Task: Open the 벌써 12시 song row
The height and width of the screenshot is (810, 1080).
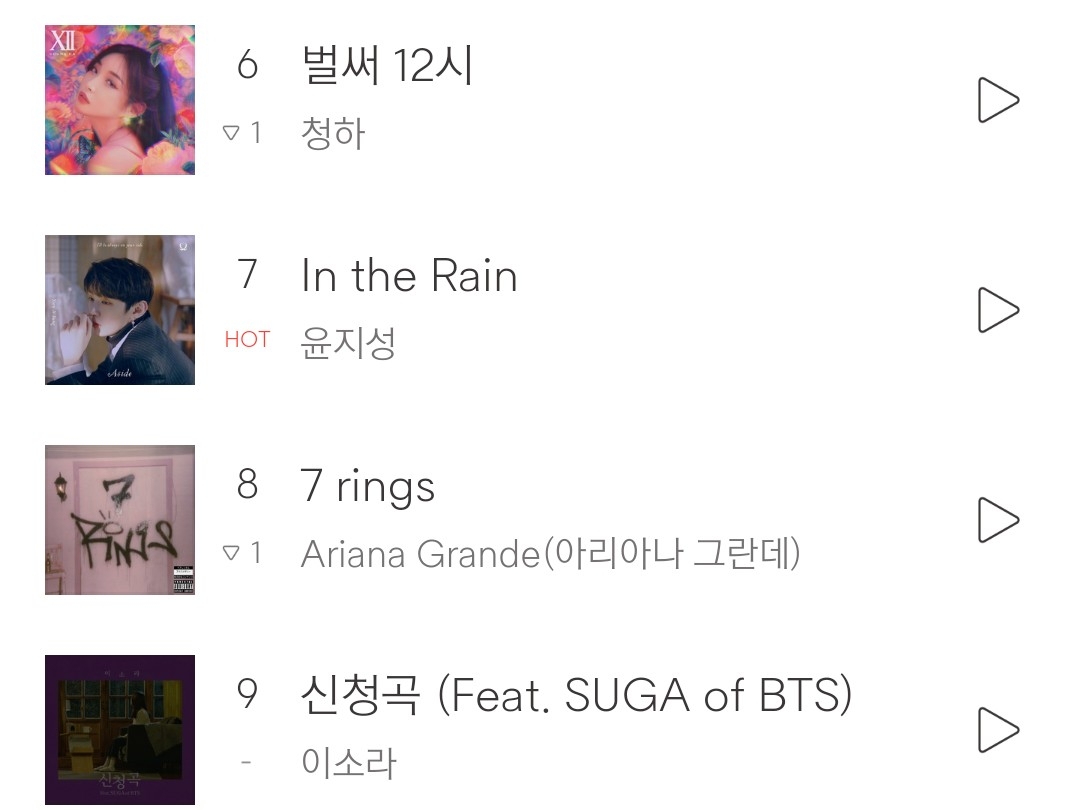Action: coord(387,66)
